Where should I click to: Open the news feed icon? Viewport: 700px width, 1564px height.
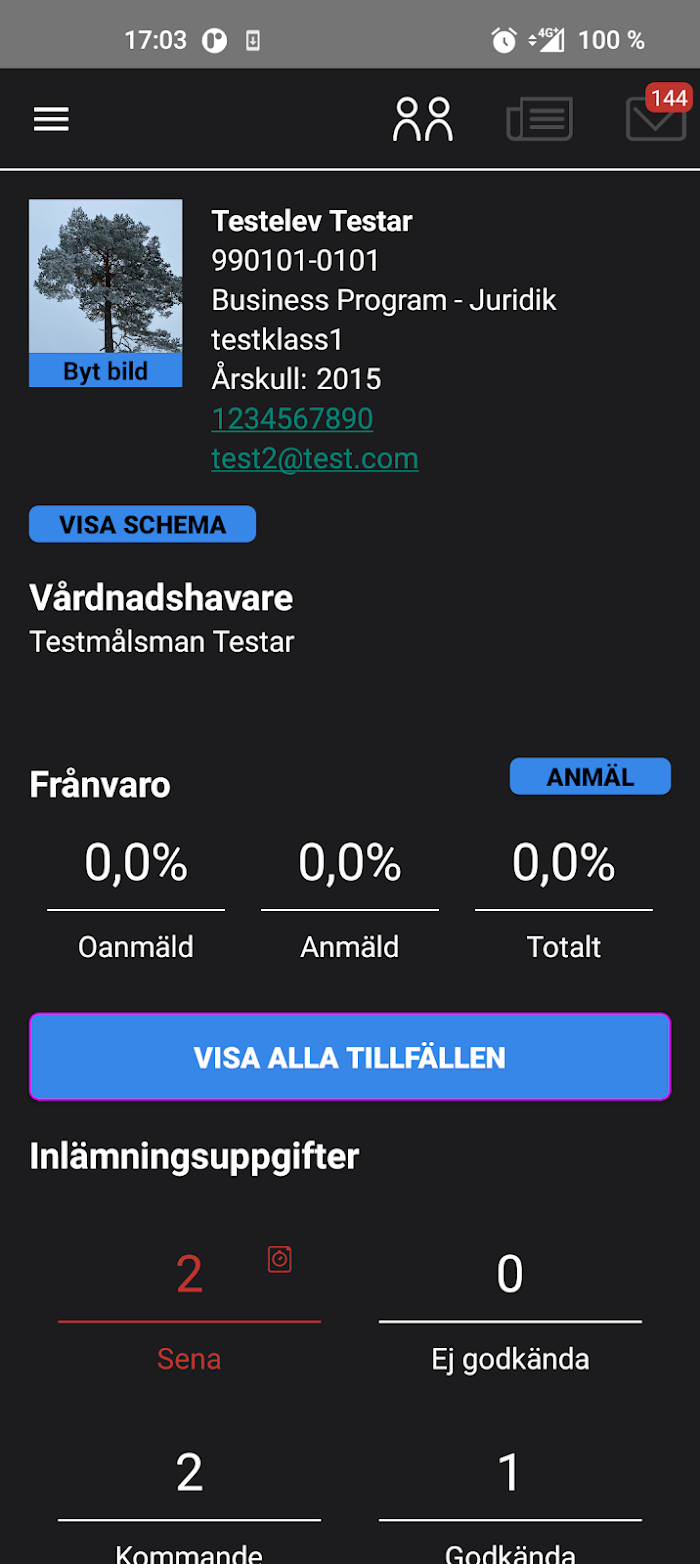point(540,119)
